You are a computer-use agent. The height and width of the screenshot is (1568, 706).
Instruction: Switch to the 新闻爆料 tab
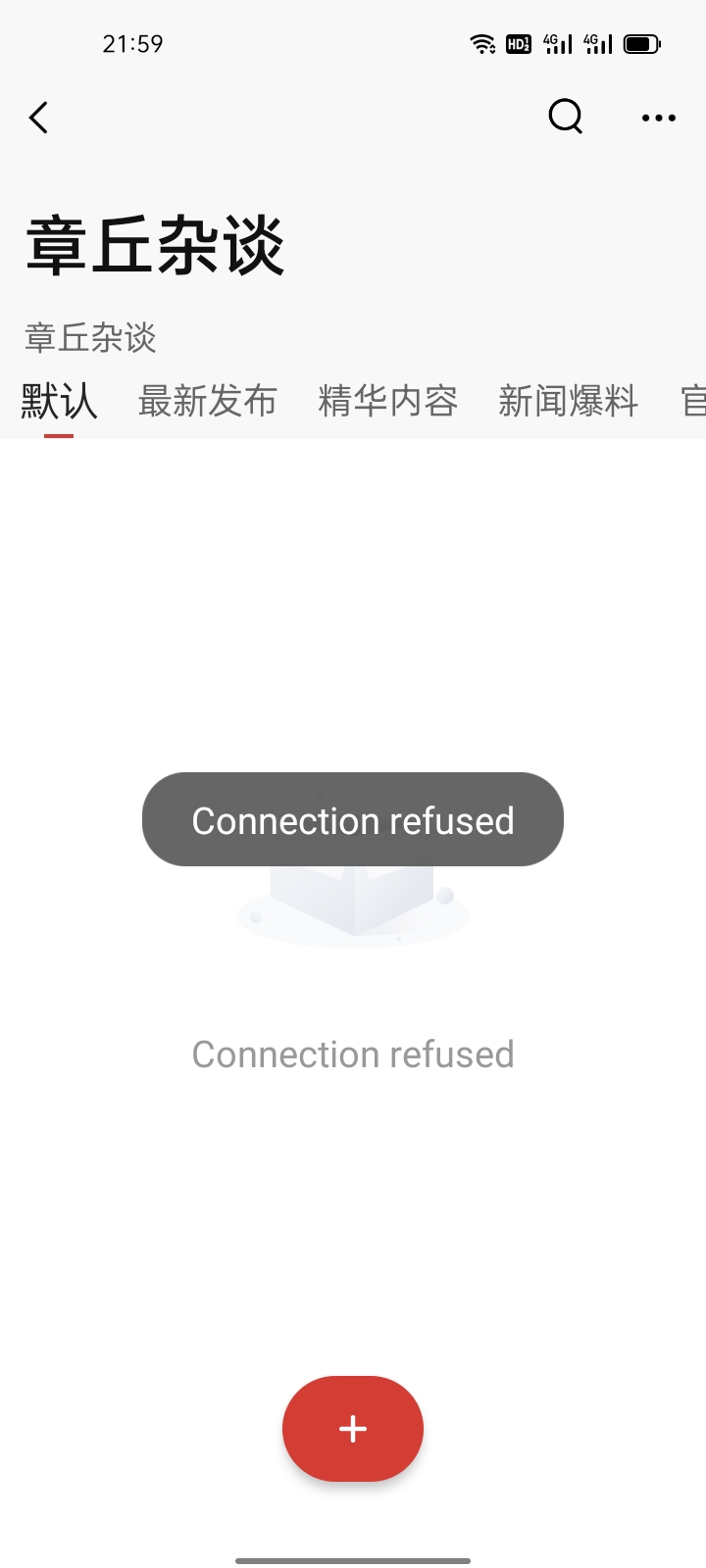[x=569, y=402]
